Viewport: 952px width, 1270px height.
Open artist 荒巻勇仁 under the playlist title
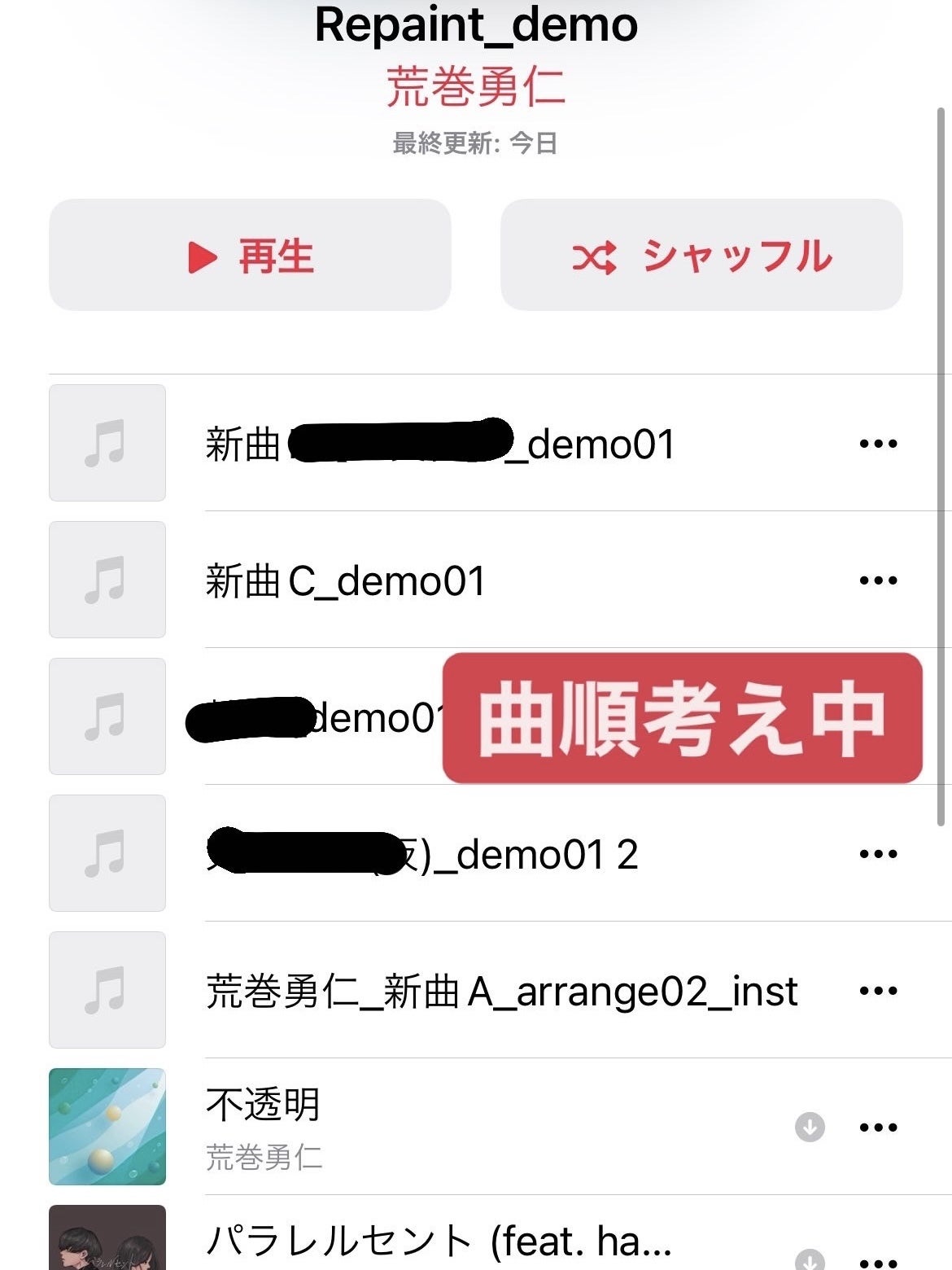click(x=475, y=87)
